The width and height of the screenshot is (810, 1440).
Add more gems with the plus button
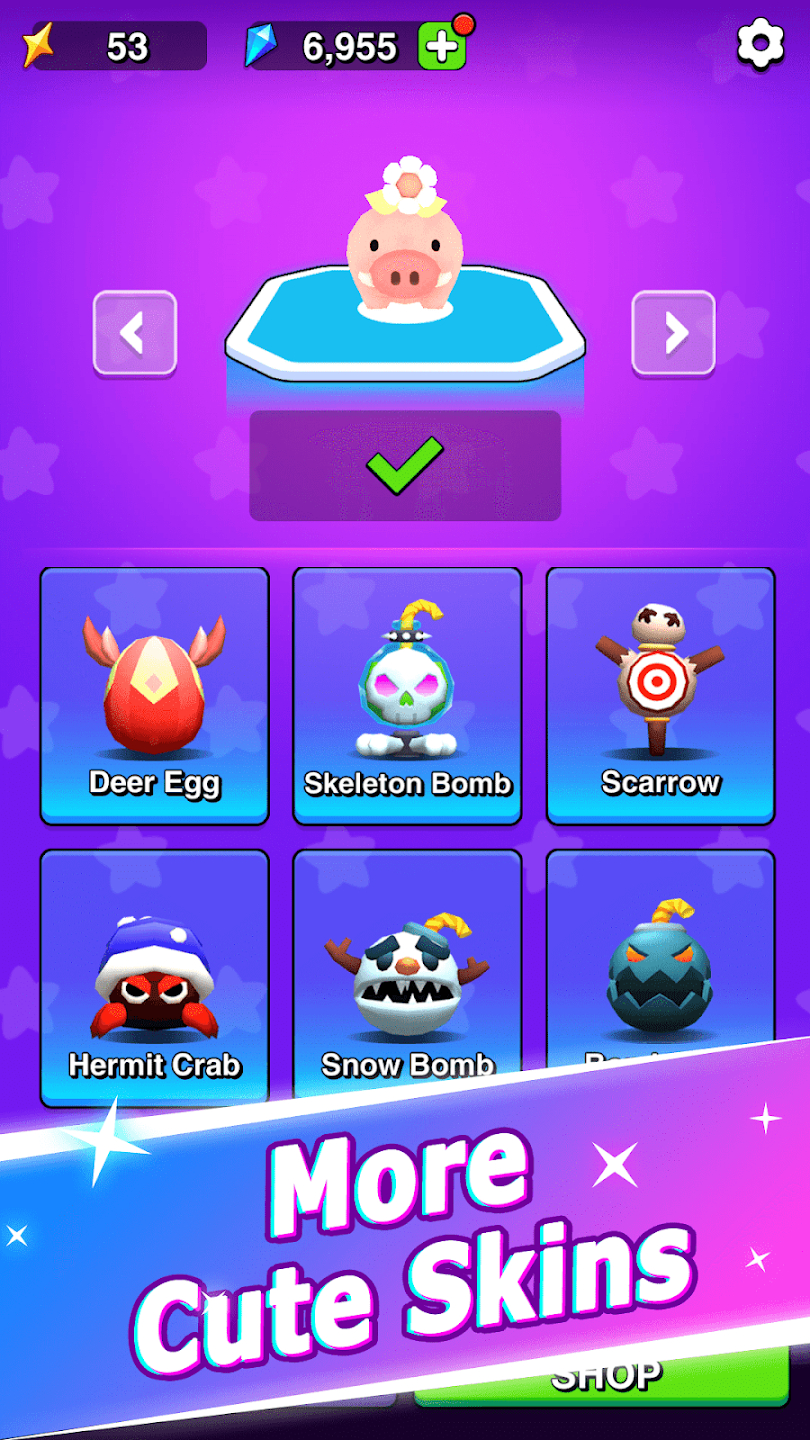tap(441, 47)
